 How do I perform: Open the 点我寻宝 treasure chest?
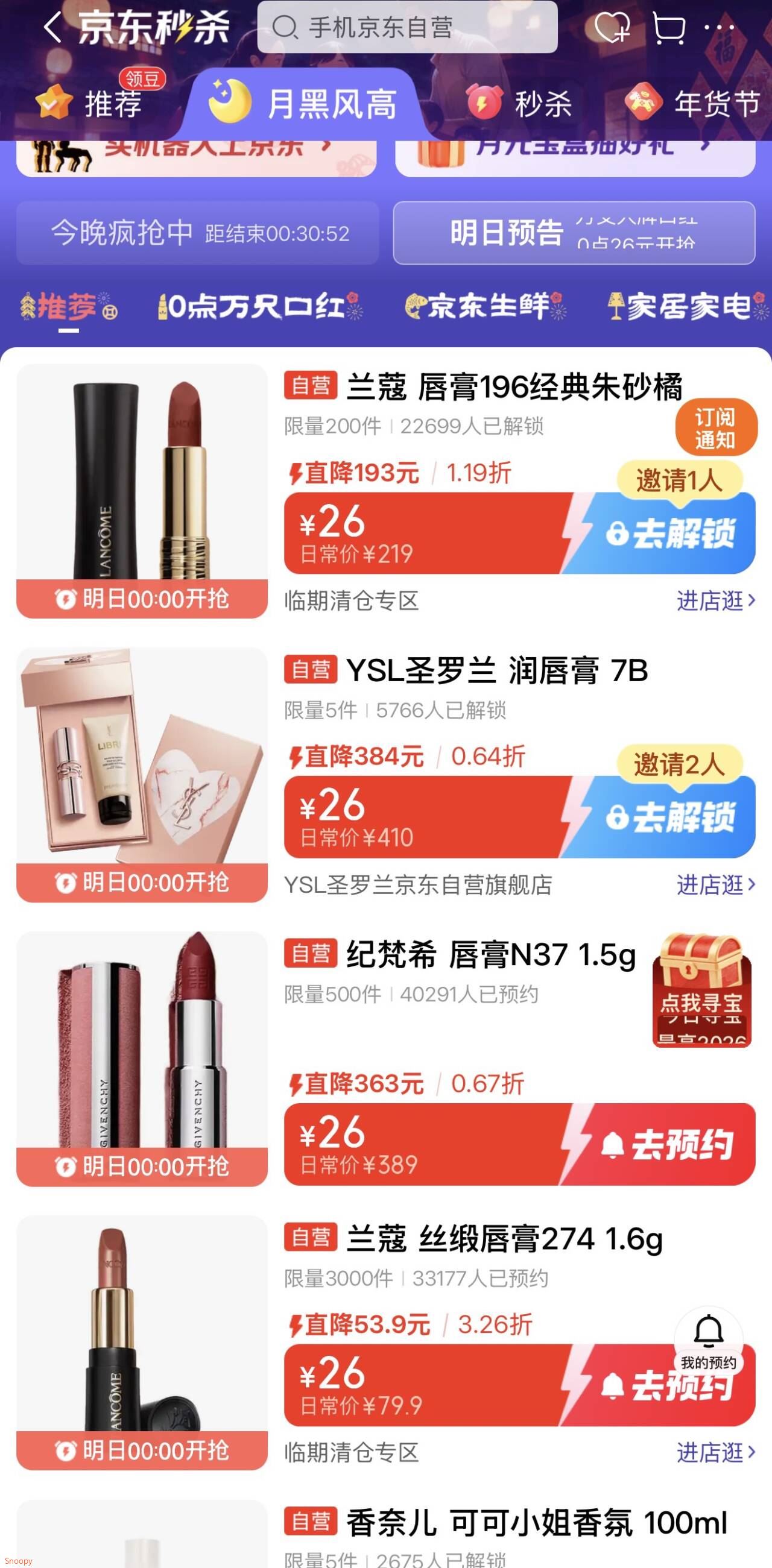[x=701, y=989]
